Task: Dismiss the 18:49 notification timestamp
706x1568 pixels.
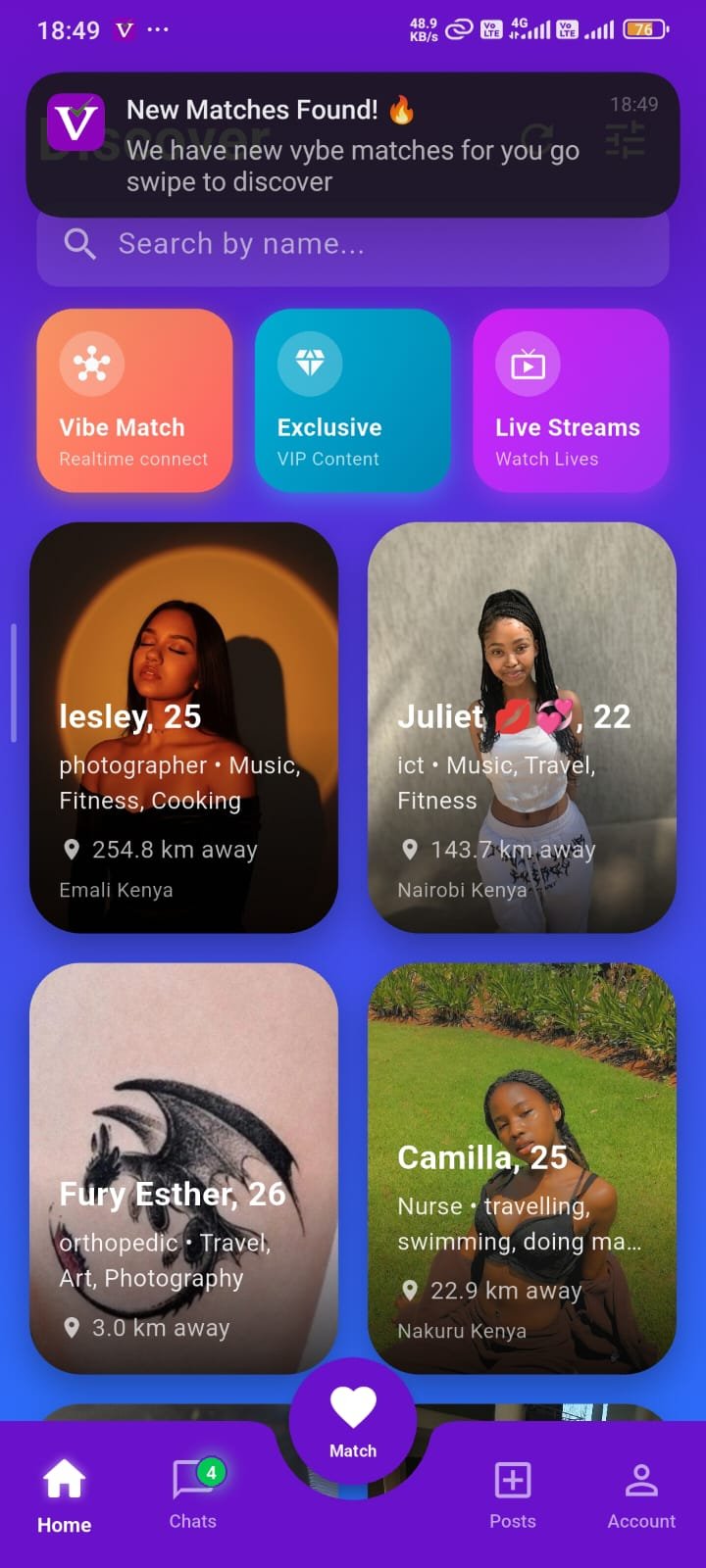Action: coord(635,105)
